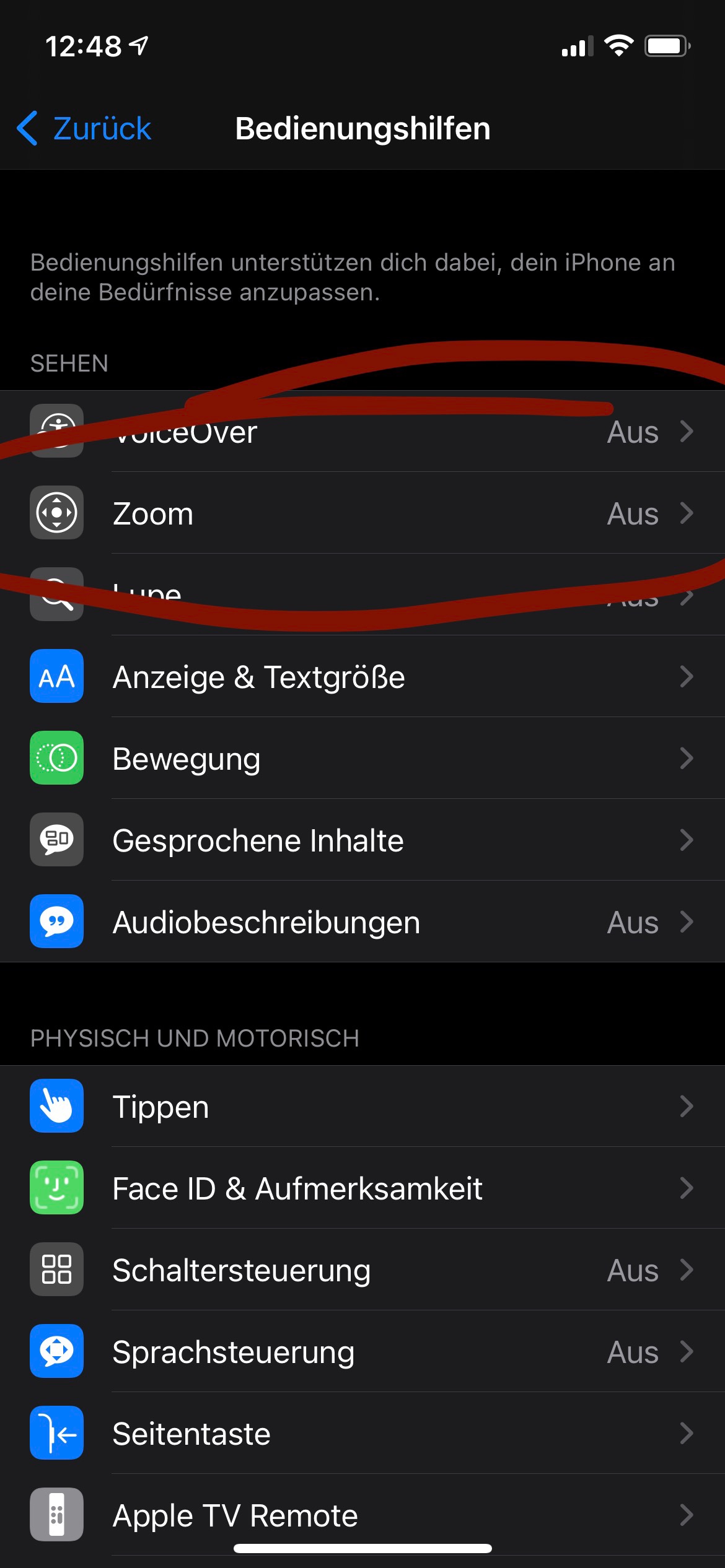Open Apple TV Remote settings
The image size is (725, 1568).
[x=362, y=1515]
